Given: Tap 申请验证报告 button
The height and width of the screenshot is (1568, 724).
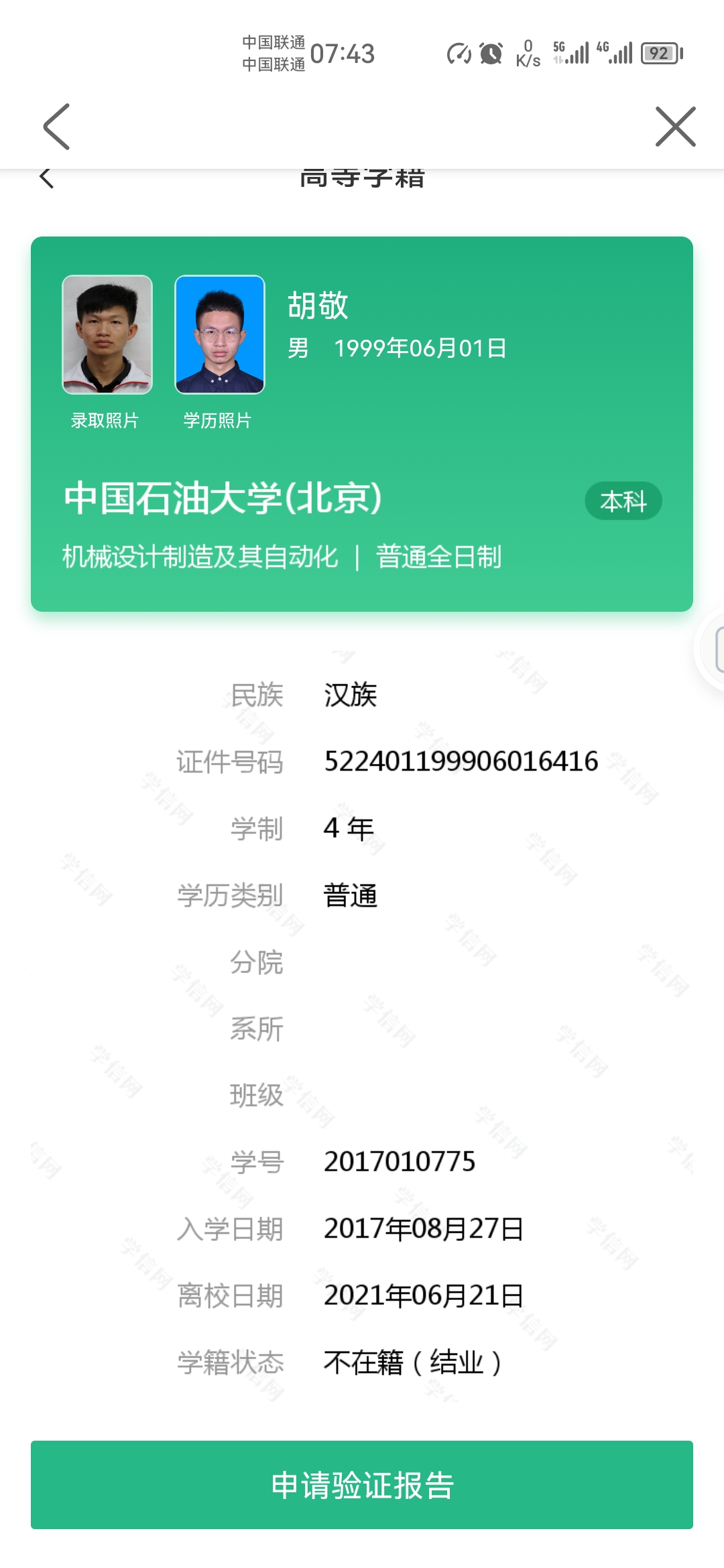Looking at the screenshot, I should [362, 1484].
